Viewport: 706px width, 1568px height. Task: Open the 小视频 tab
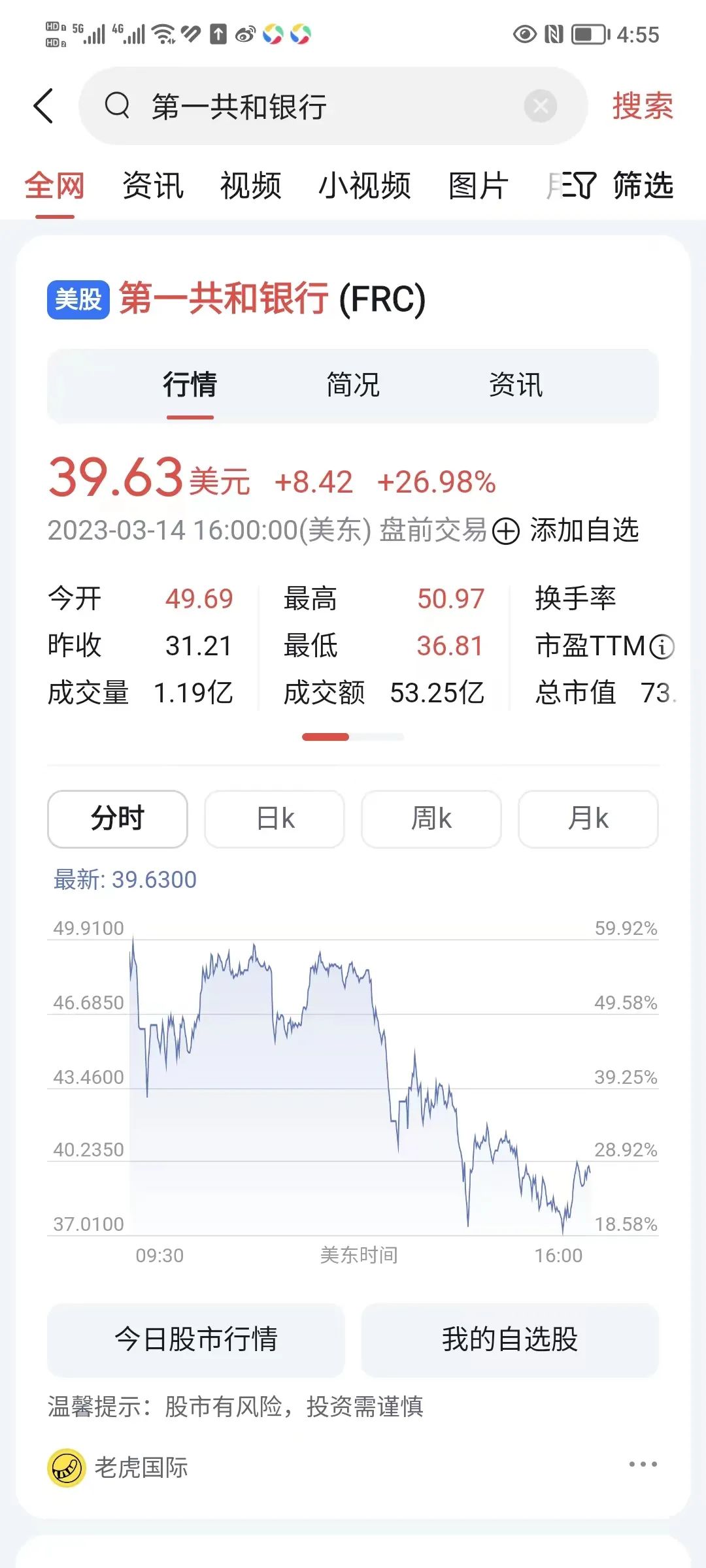coord(364,186)
